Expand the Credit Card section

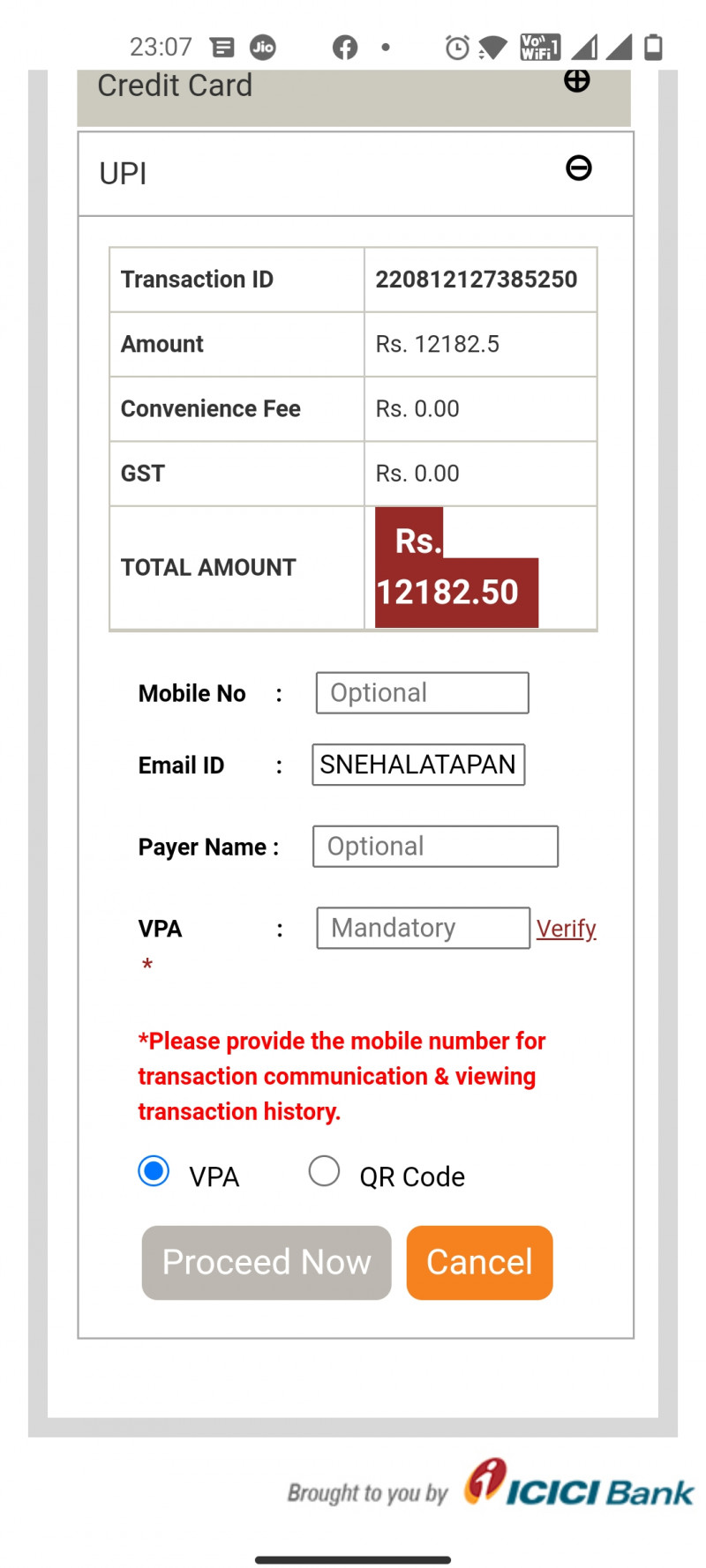point(576,81)
